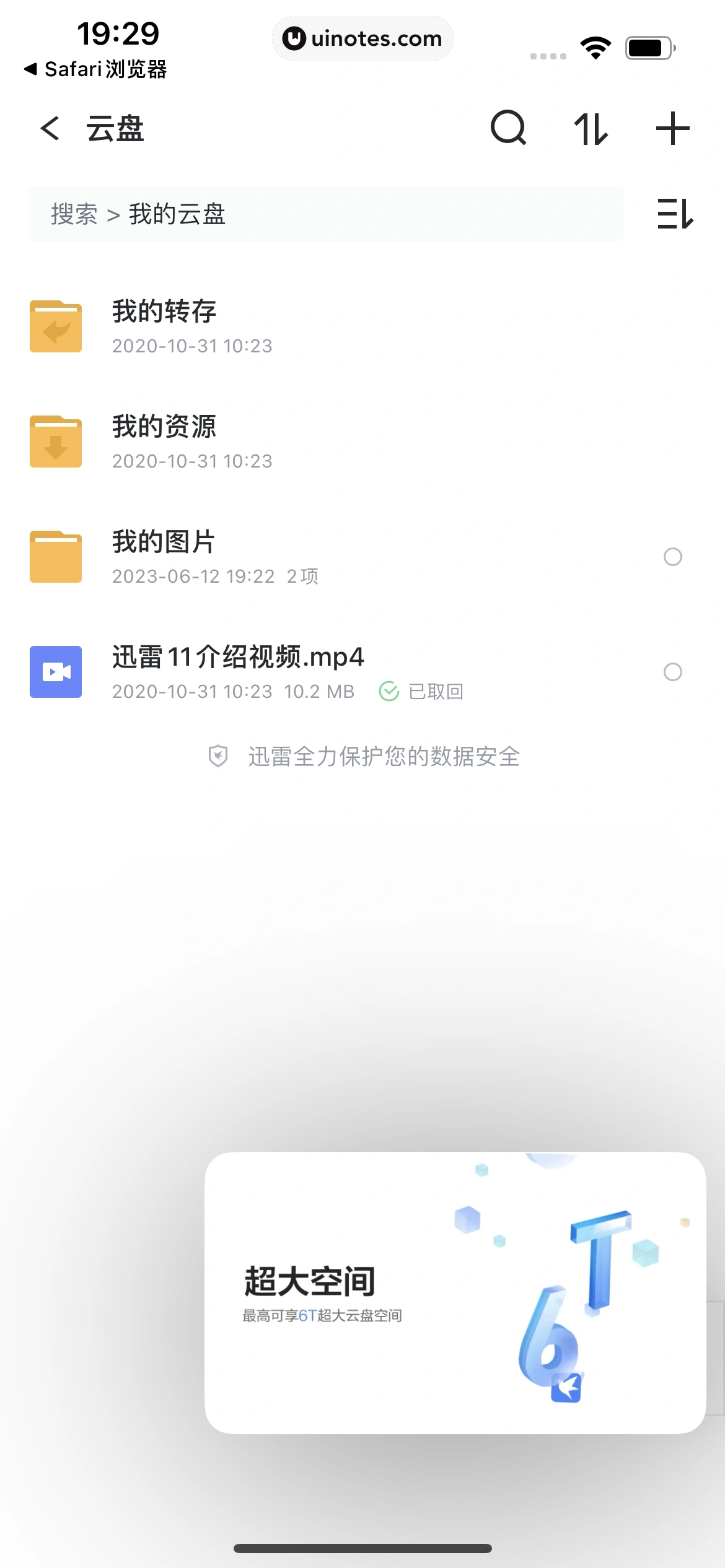
Task: Open the 超大空间 6T promo card
Action: pos(455,1292)
